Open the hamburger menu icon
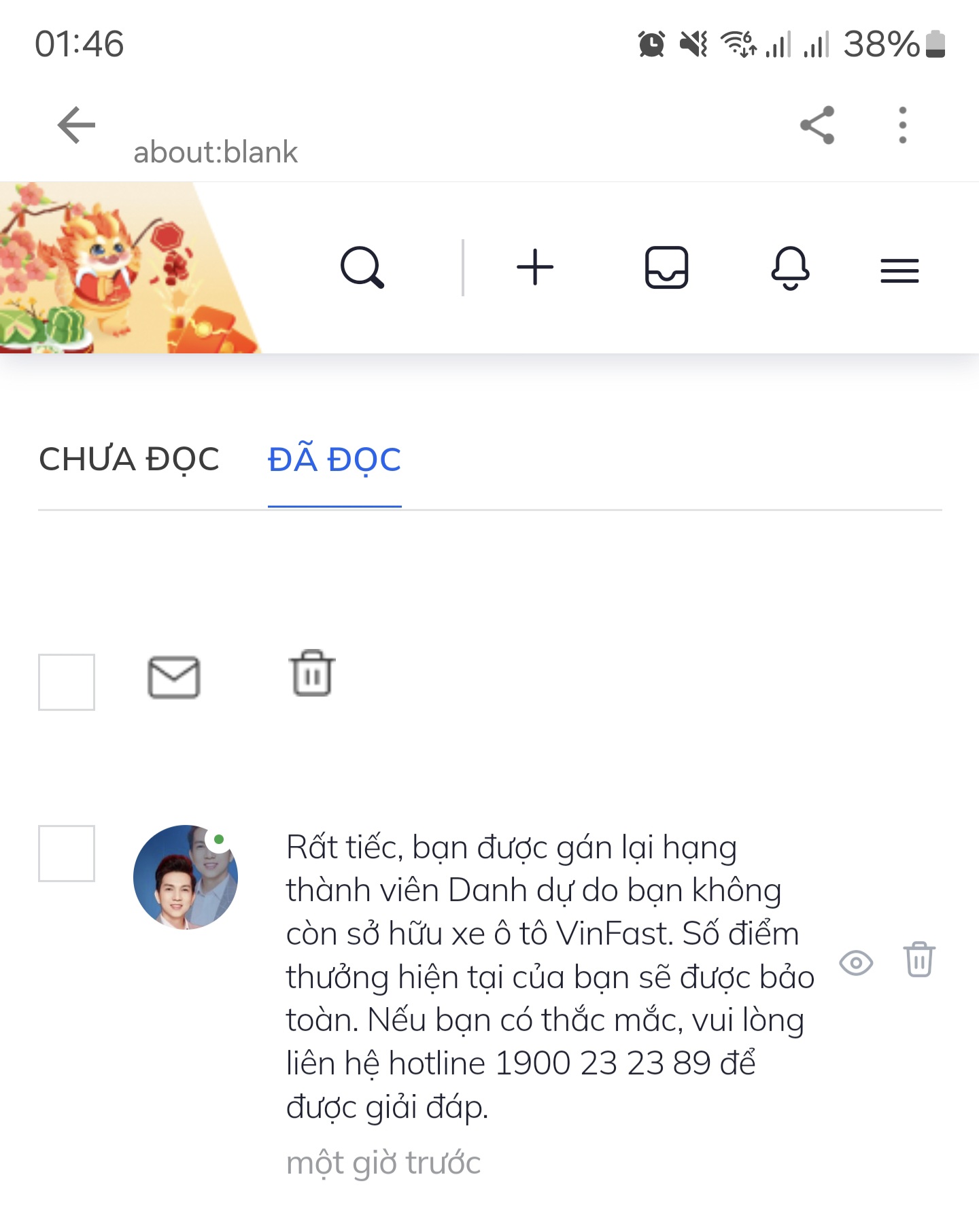Image resolution: width=979 pixels, height=1232 pixels. click(899, 267)
